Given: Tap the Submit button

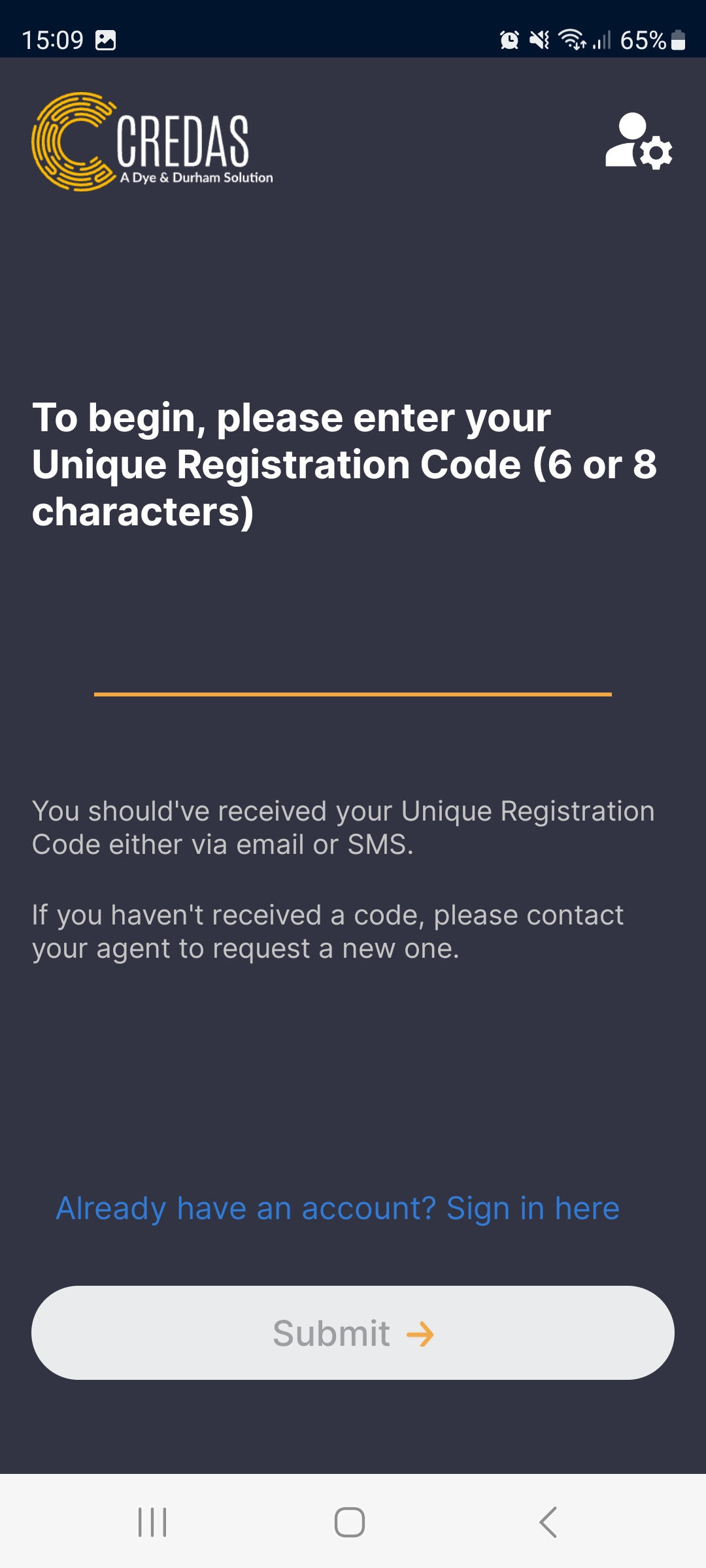Looking at the screenshot, I should pos(353,1333).
